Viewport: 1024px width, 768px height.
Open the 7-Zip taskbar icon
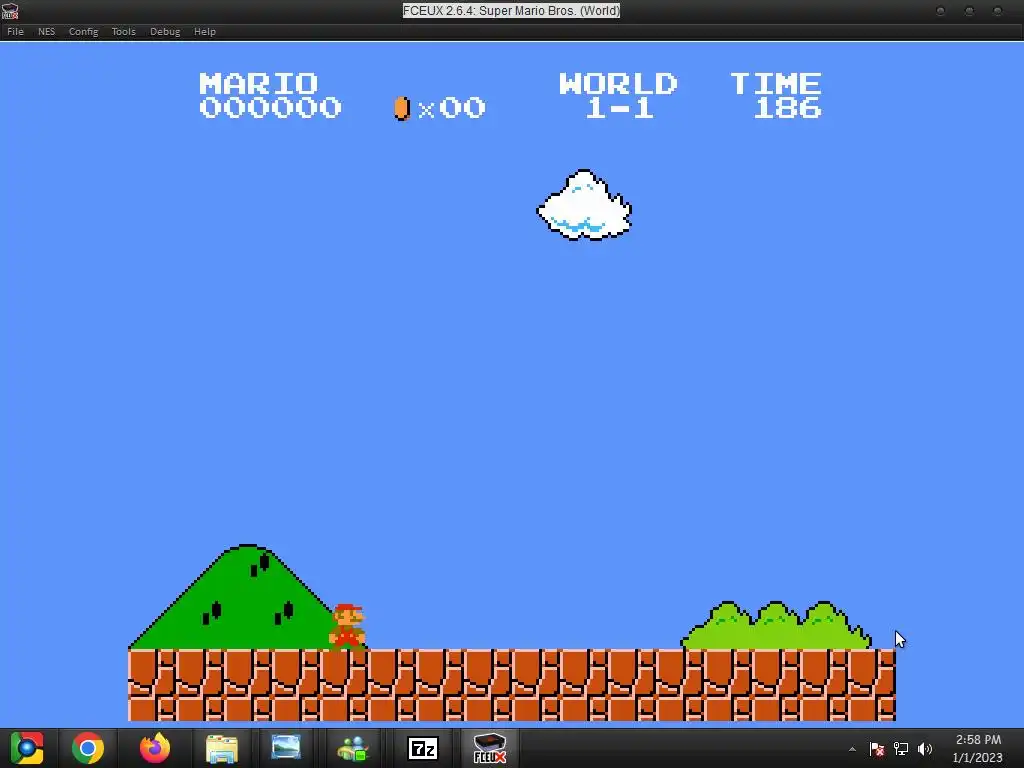pos(423,748)
